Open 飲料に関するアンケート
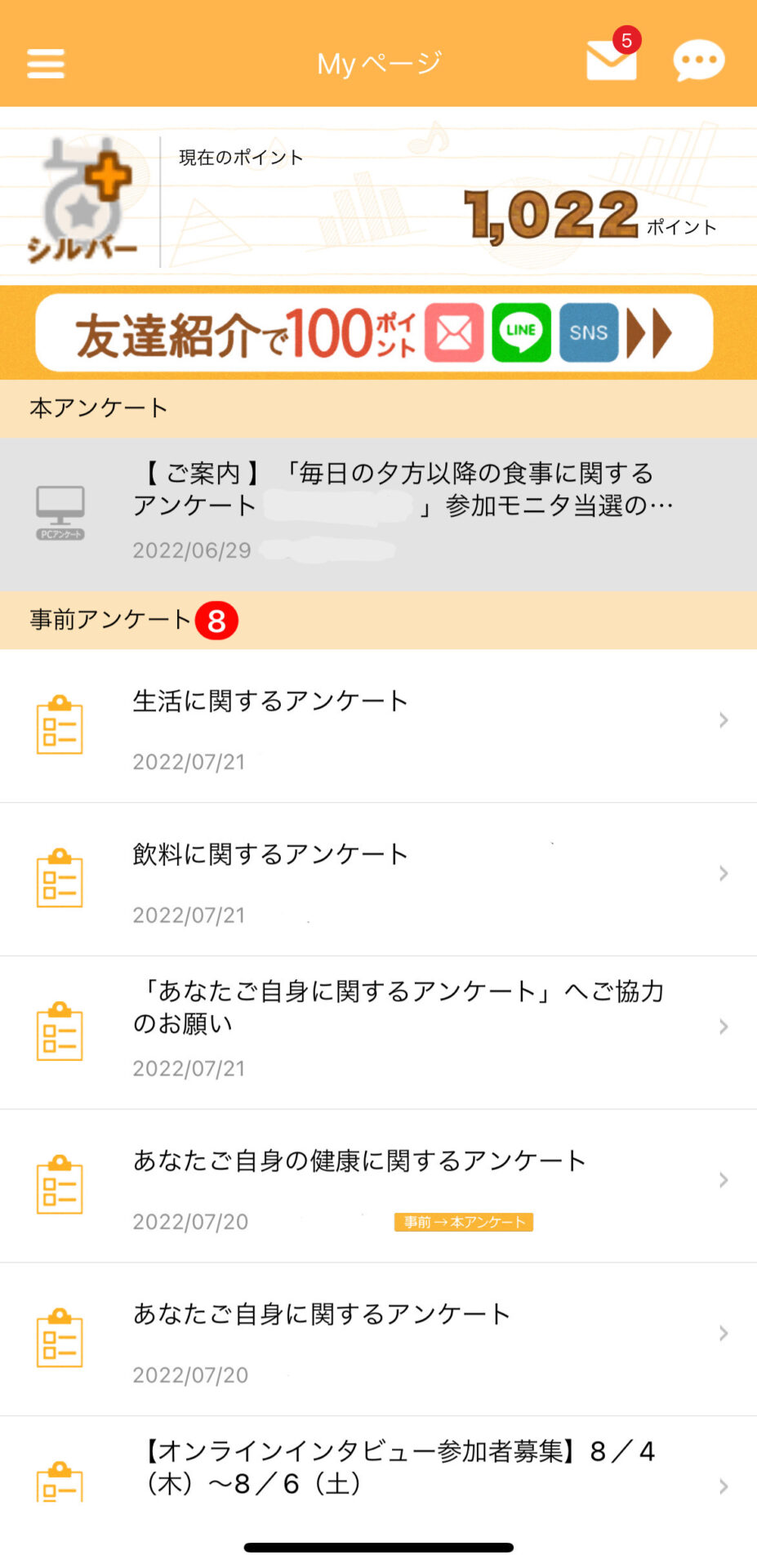 pyautogui.click(x=378, y=880)
